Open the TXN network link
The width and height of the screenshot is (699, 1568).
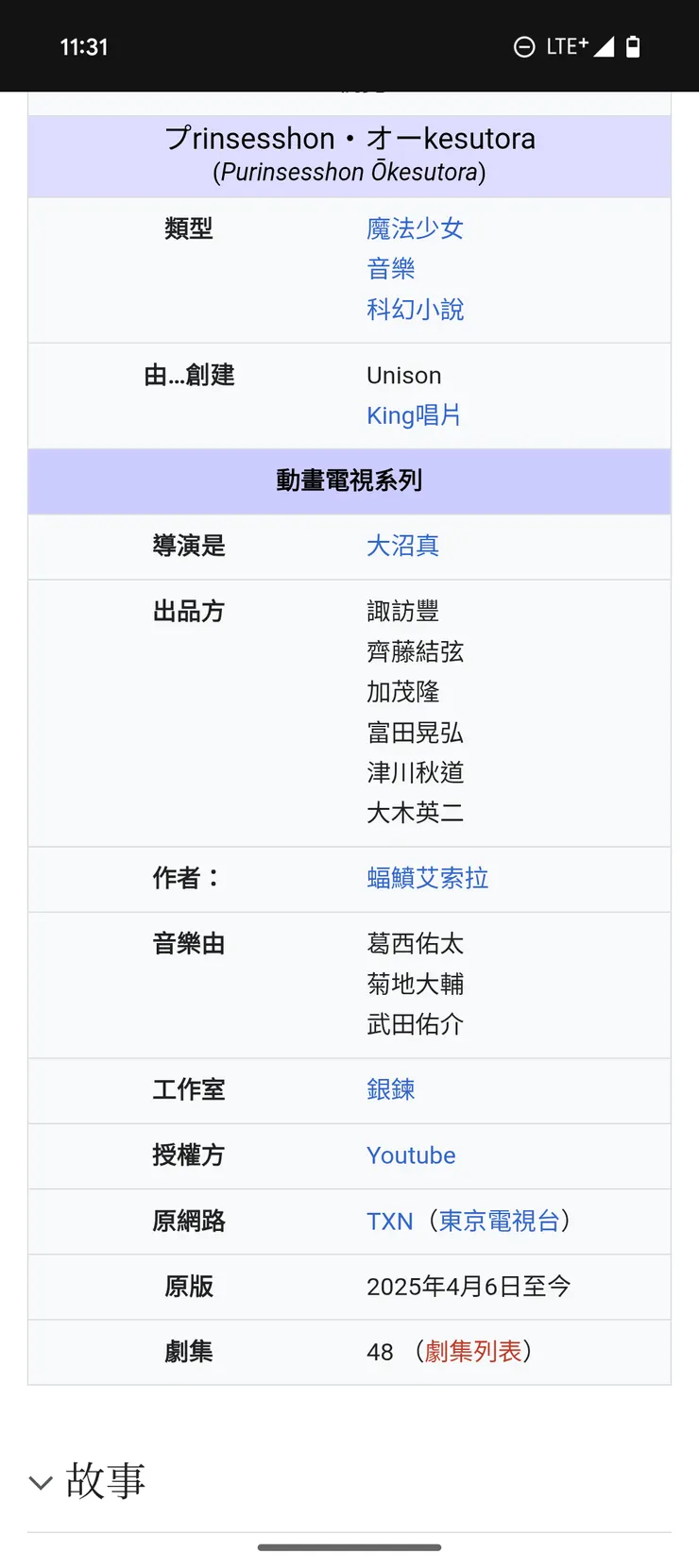point(389,1221)
